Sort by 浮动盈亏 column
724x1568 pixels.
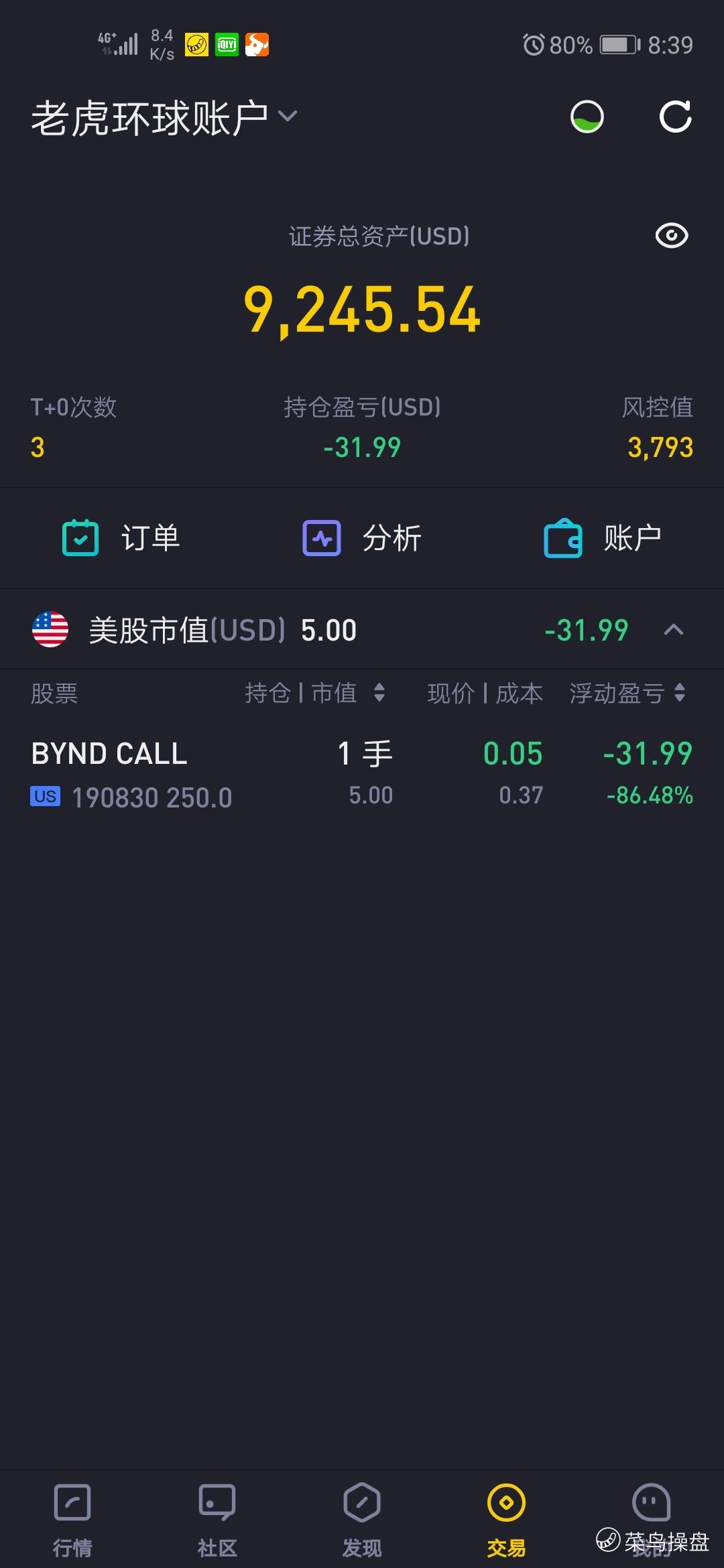(x=627, y=693)
